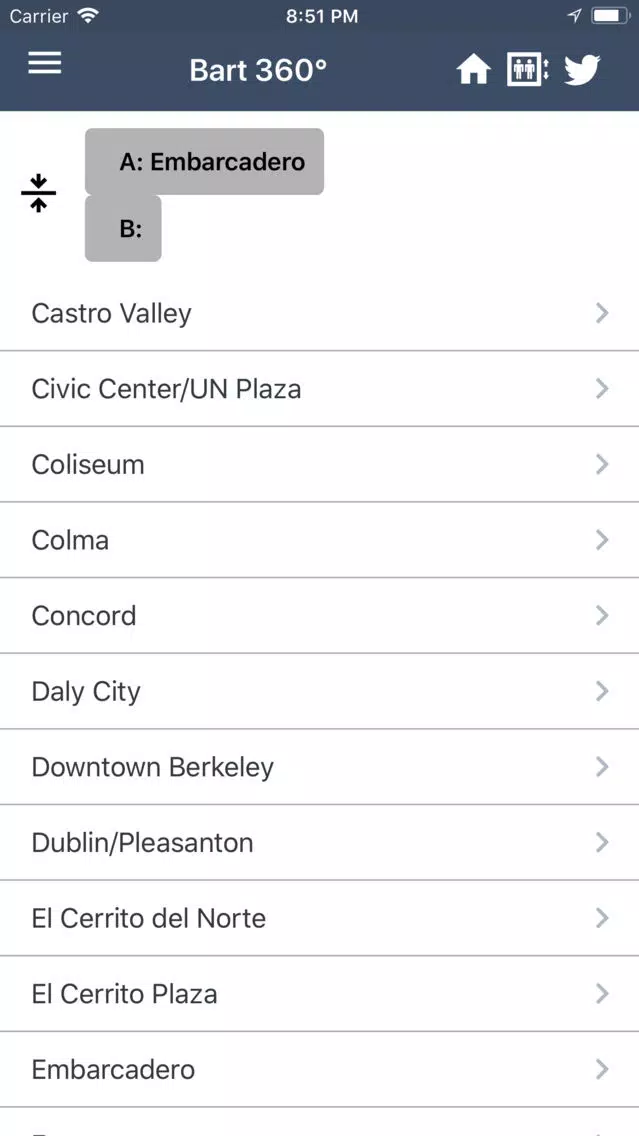Choose Civic Center/UN Plaza station
639x1136 pixels.
(x=320, y=389)
